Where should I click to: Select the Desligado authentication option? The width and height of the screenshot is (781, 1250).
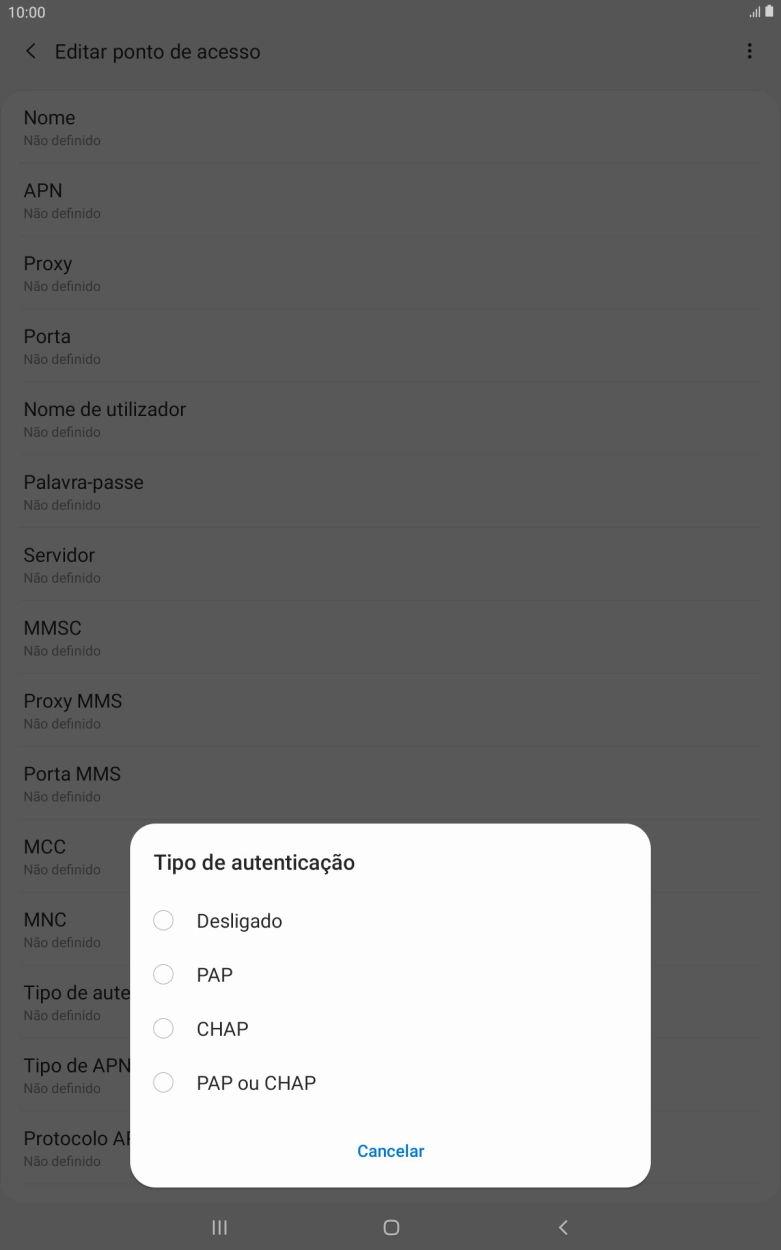pyautogui.click(x=240, y=920)
